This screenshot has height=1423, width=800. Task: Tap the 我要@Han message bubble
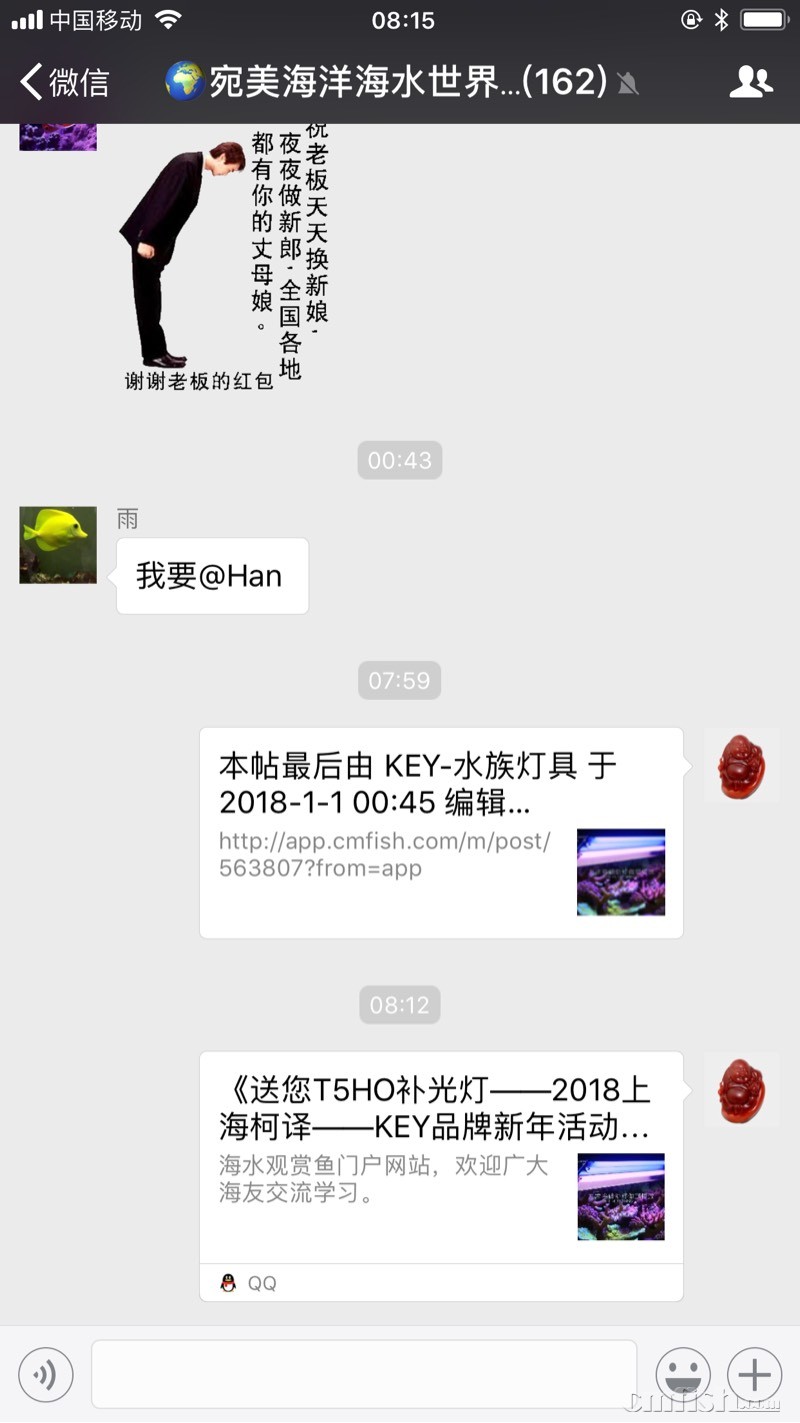pyautogui.click(x=212, y=576)
